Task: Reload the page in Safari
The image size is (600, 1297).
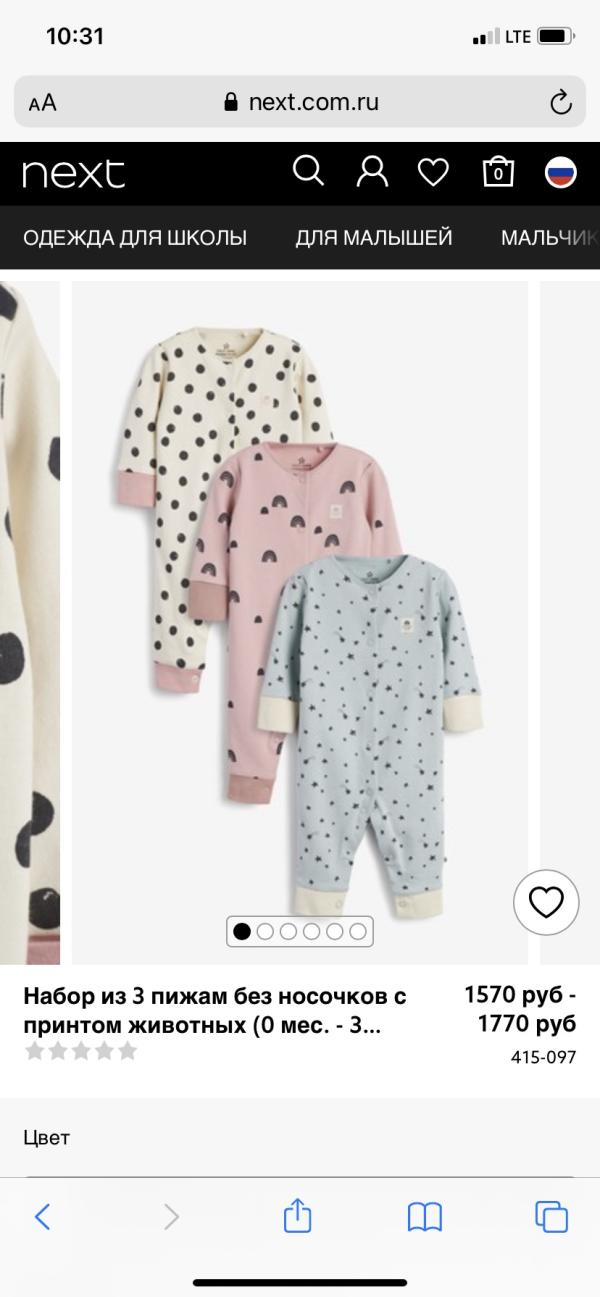Action: click(x=561, y=102)
